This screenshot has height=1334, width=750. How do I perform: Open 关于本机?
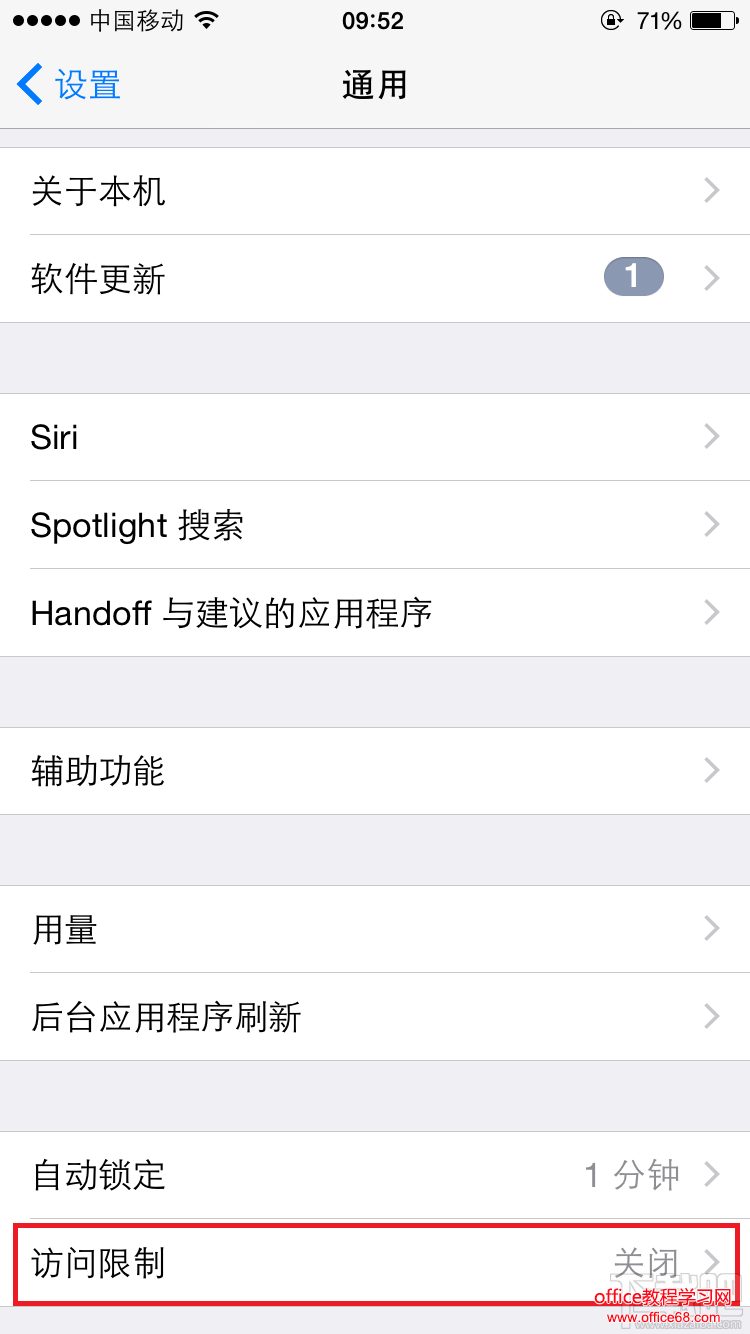pos(375,191)
